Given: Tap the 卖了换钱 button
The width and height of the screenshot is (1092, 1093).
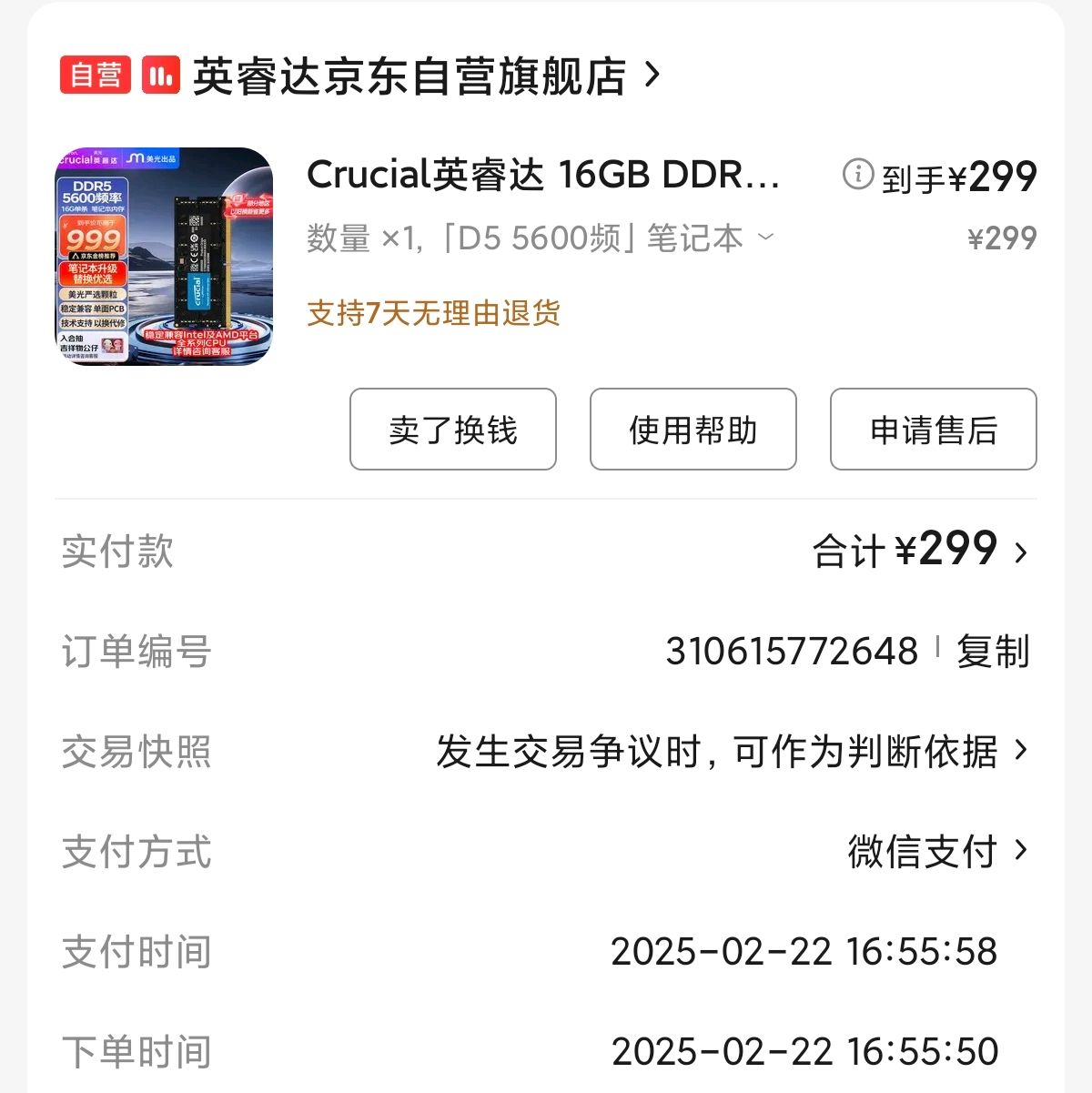Looking at the screenshot, I should pyautogui.click(x=452, y=430).
